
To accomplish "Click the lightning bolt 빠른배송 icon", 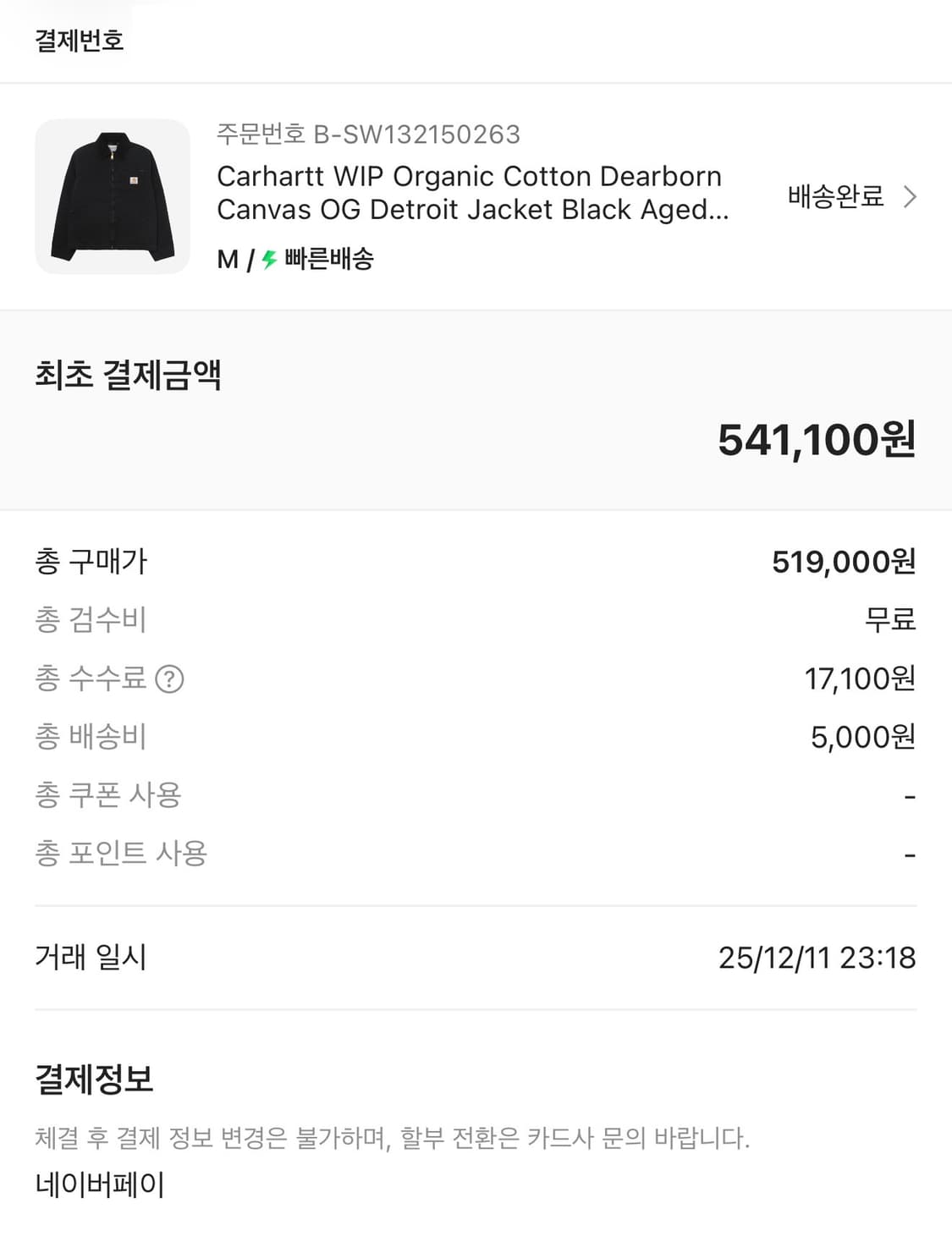I will pyautogui.click(x=269, y=261).
